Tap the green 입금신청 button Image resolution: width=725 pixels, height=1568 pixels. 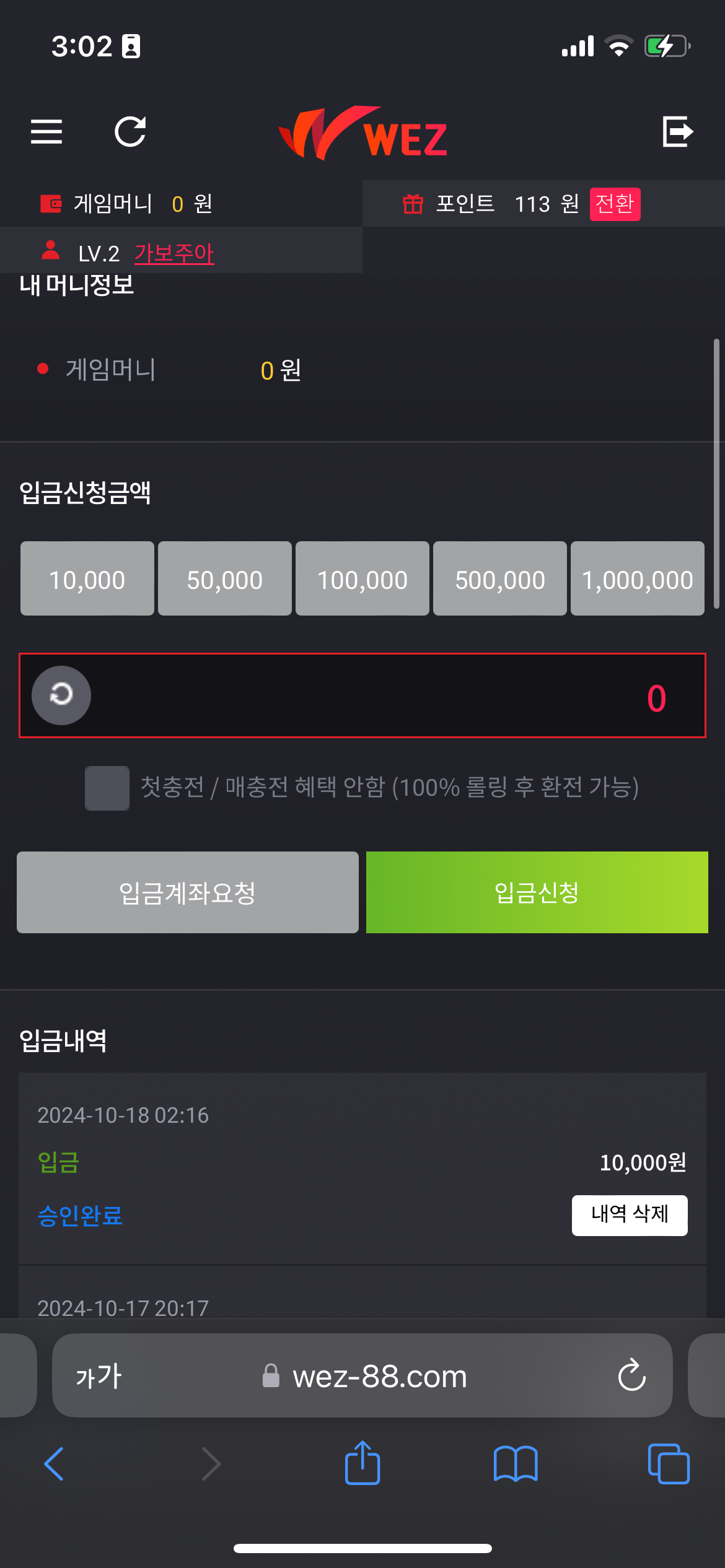coord(537,892)
